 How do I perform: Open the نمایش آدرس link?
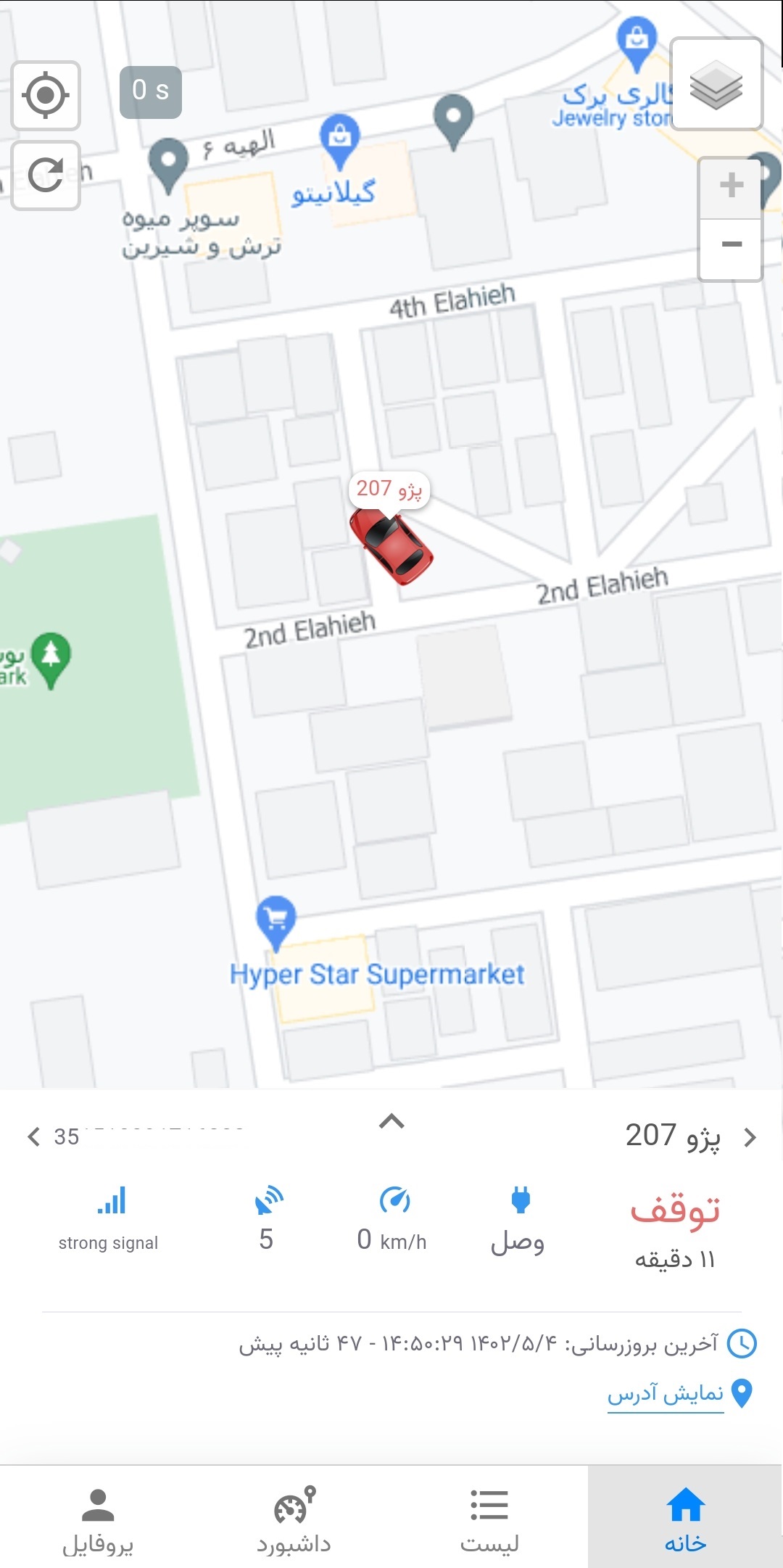666,1394
